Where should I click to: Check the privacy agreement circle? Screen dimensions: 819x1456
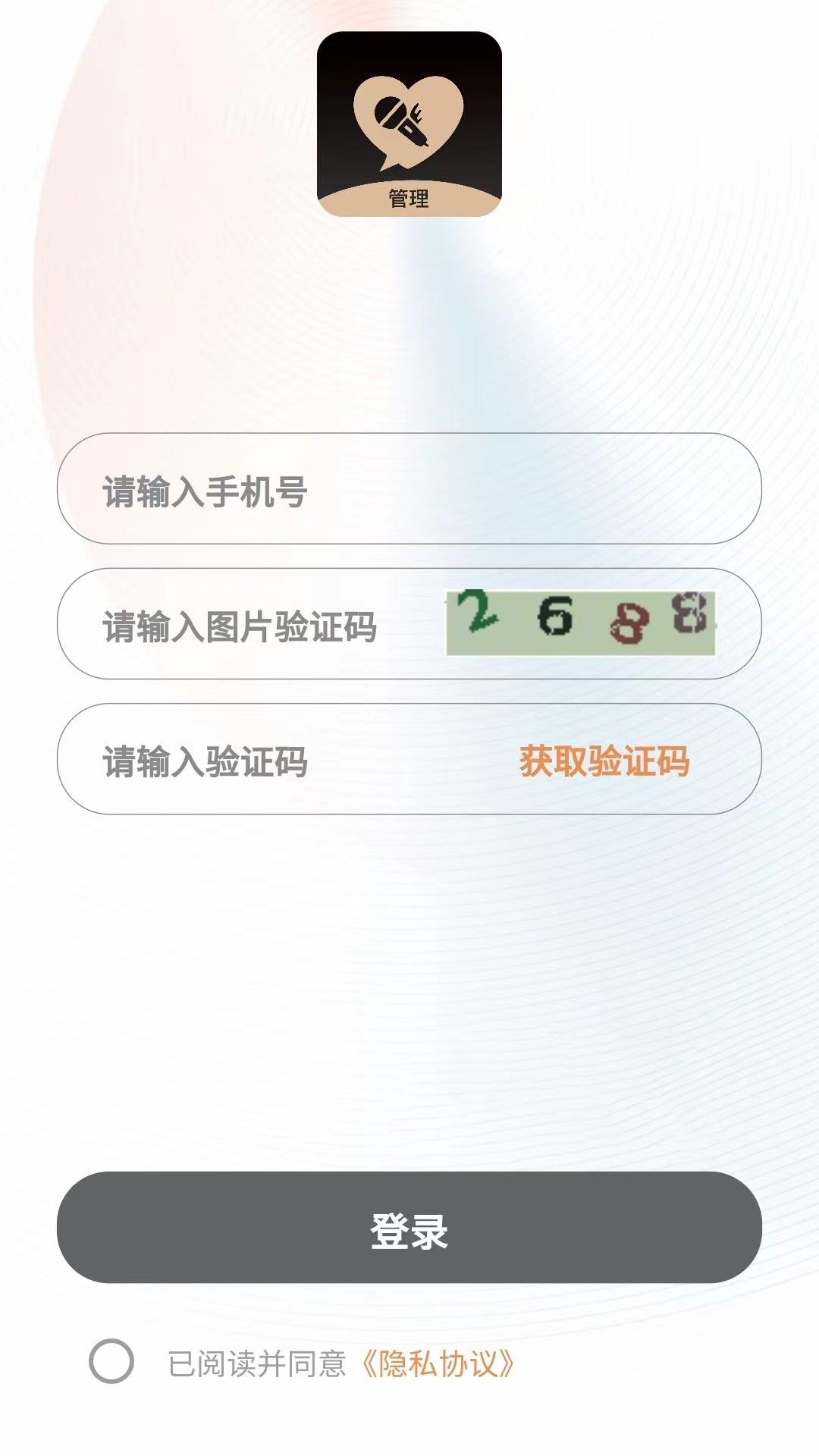pyautogui.click(x=111, y=1362)
